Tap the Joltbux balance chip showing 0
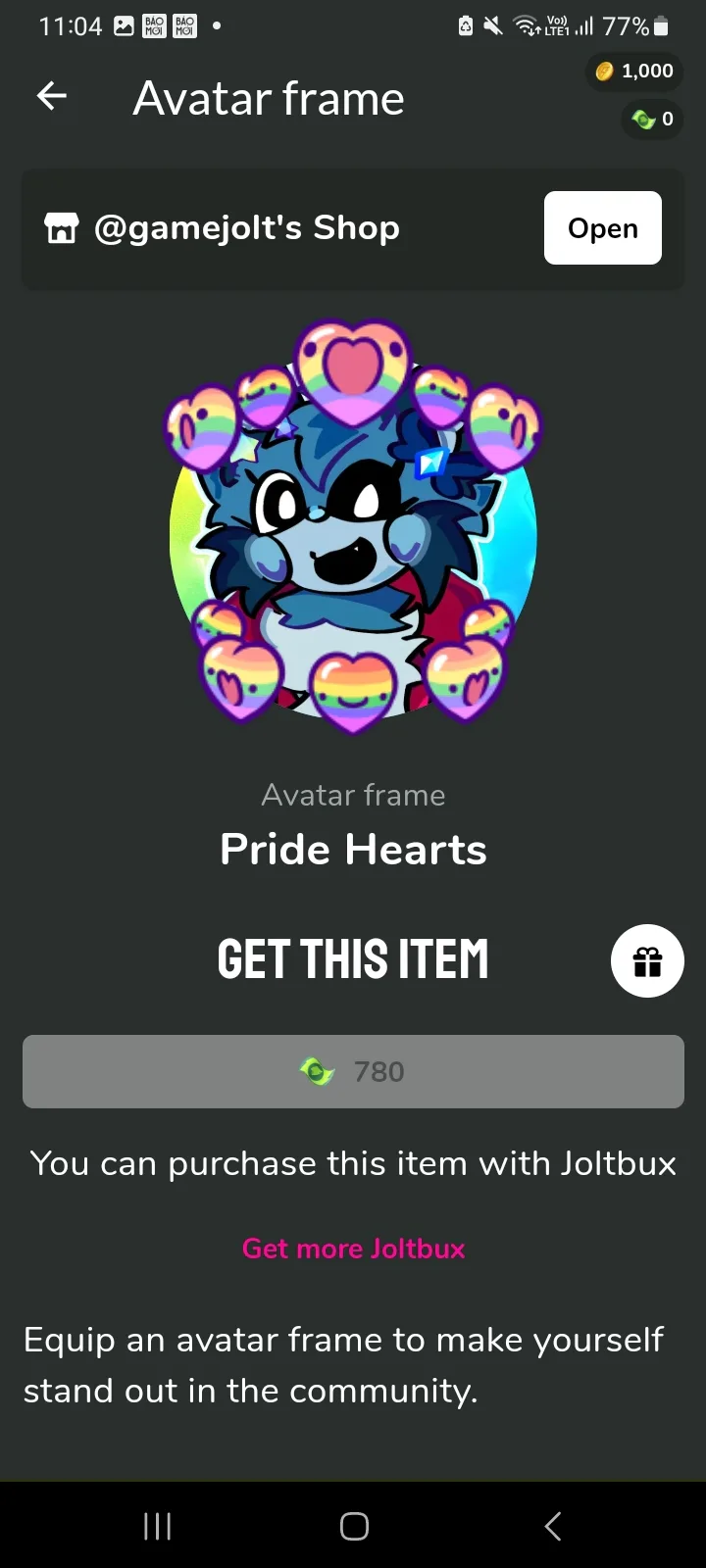 [652, 120]
